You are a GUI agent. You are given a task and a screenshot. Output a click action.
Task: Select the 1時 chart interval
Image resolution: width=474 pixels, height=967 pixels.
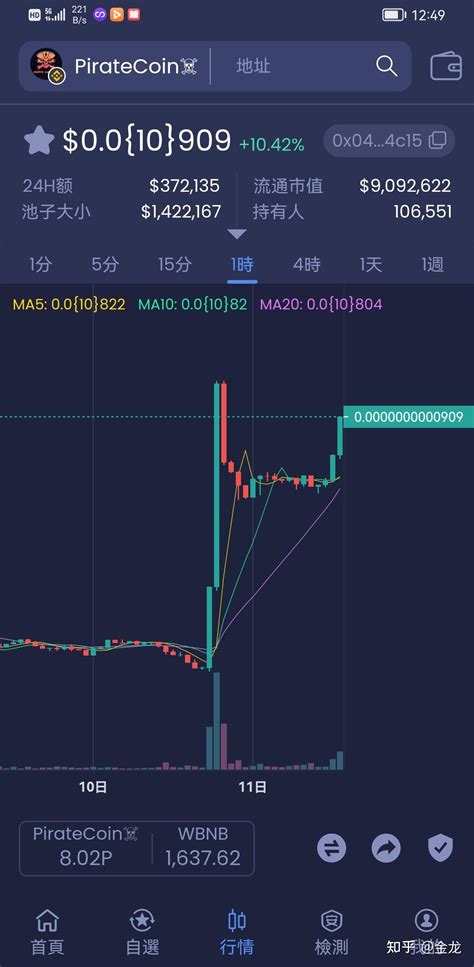pyautogui.click(x=242, y=265)
